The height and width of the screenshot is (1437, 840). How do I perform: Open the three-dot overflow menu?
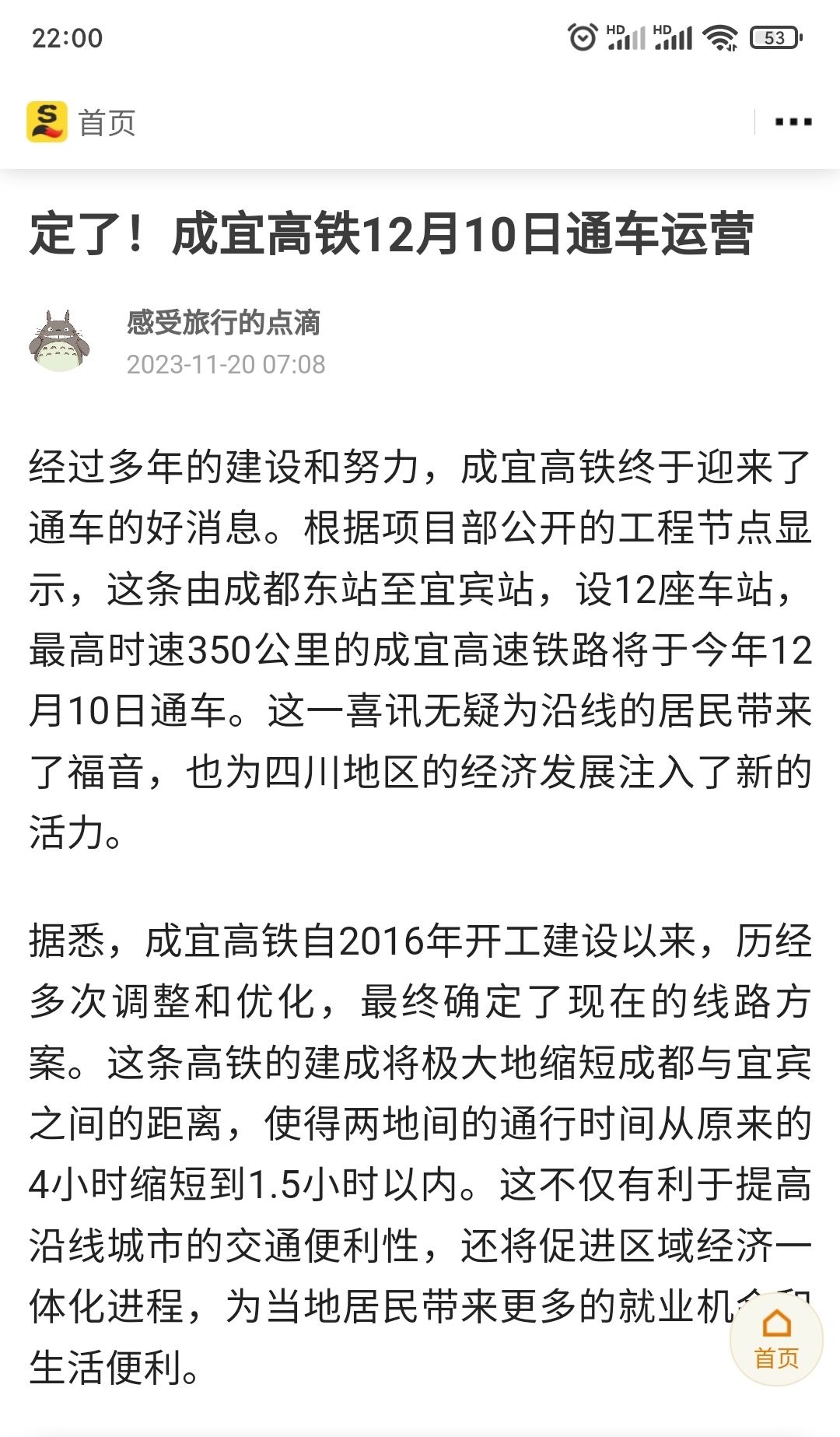793,122
